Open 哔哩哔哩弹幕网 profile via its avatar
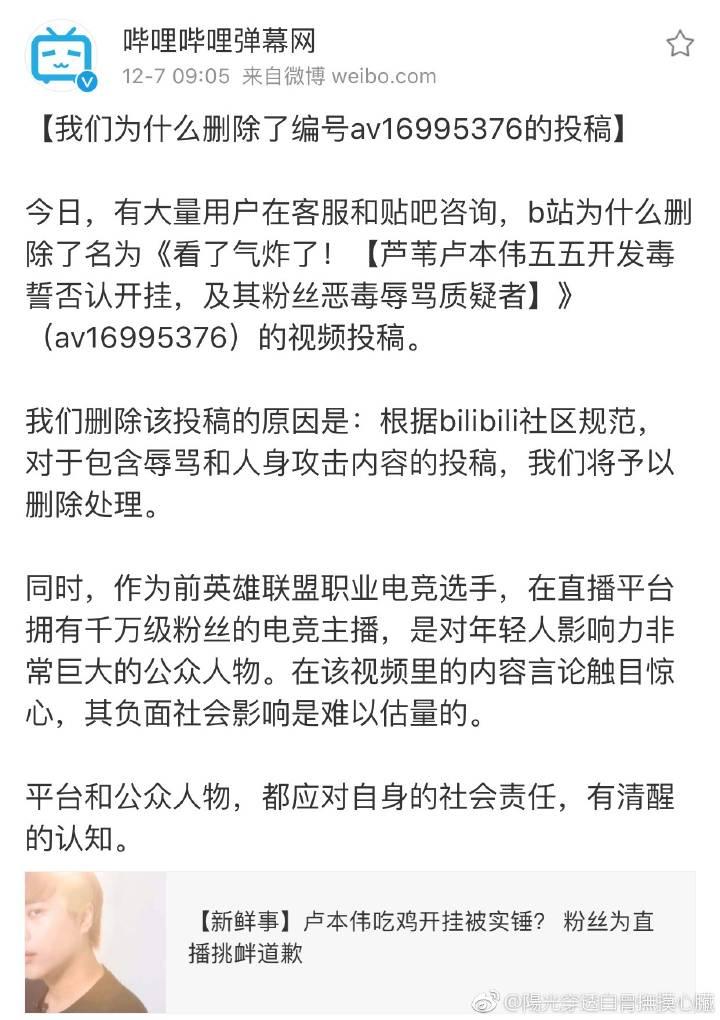The height and width of the screenshot is (1020, 720). coord(61,57)
